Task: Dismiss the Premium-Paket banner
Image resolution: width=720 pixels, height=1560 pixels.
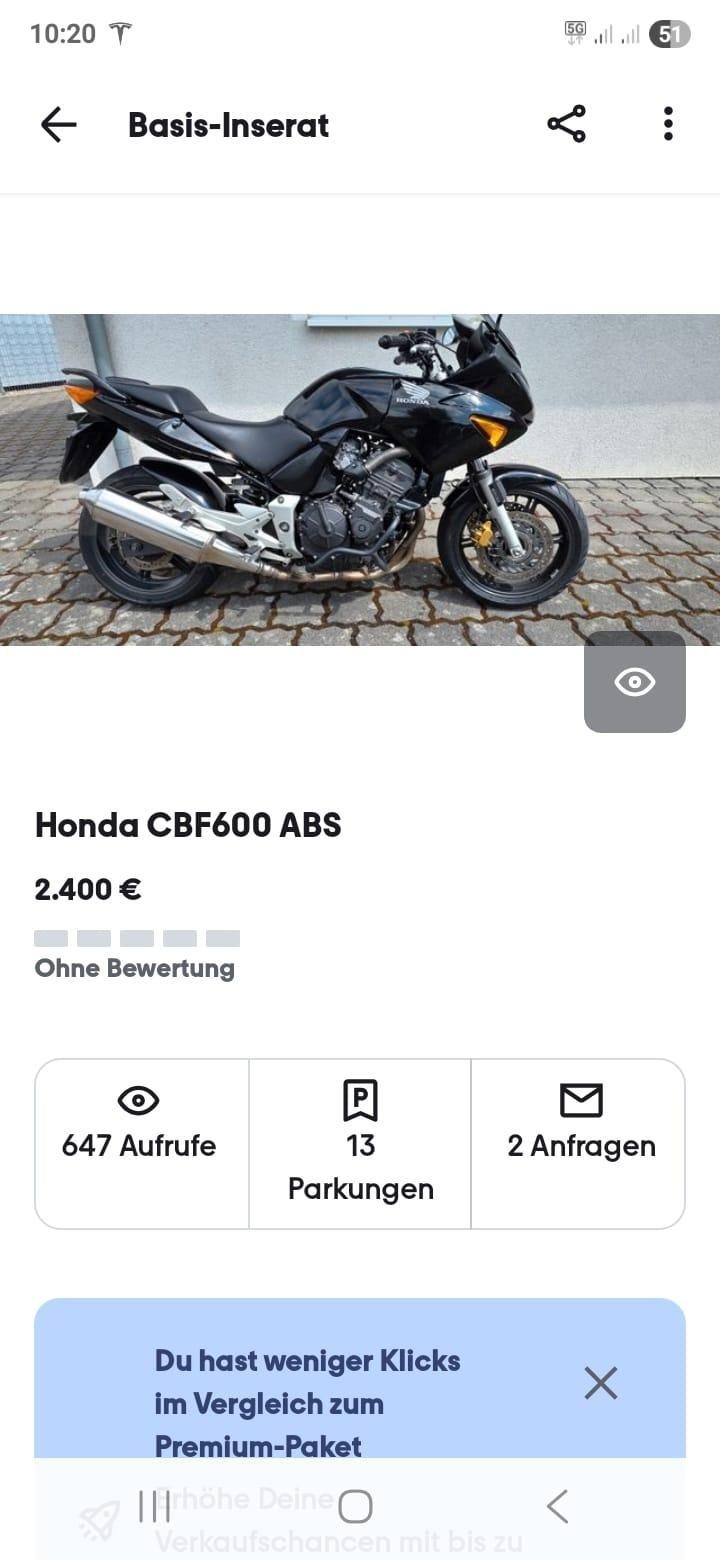Action: [600, 1383]
